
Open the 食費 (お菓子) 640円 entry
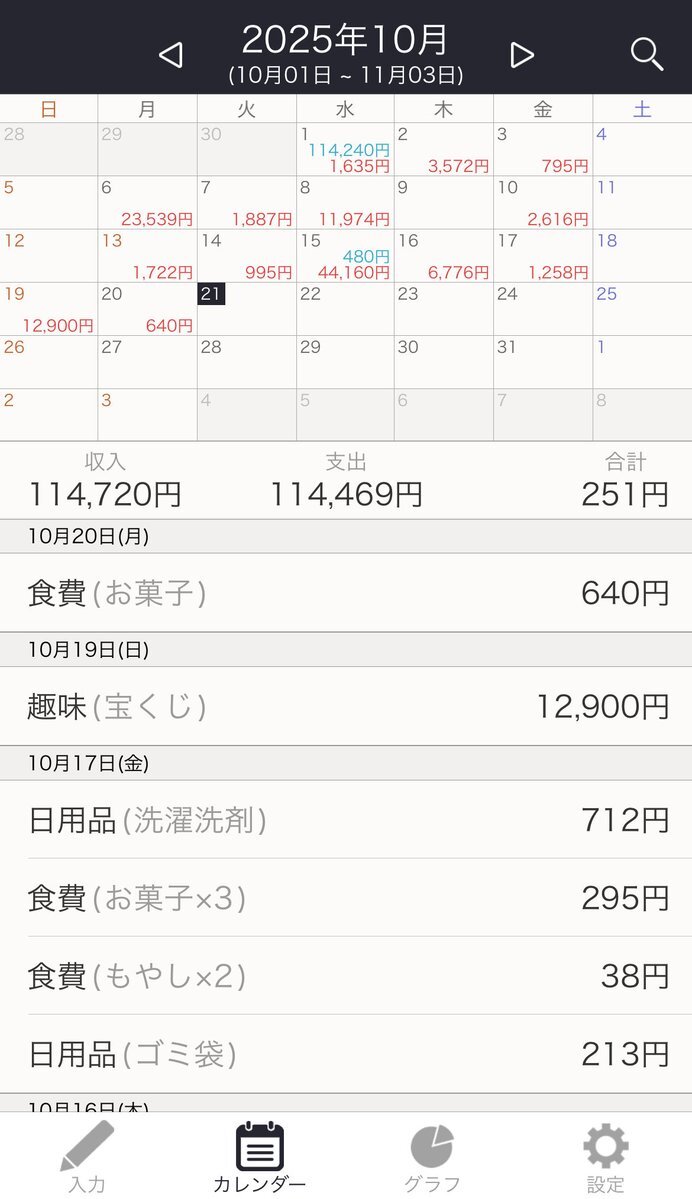[x=346, y=593]
